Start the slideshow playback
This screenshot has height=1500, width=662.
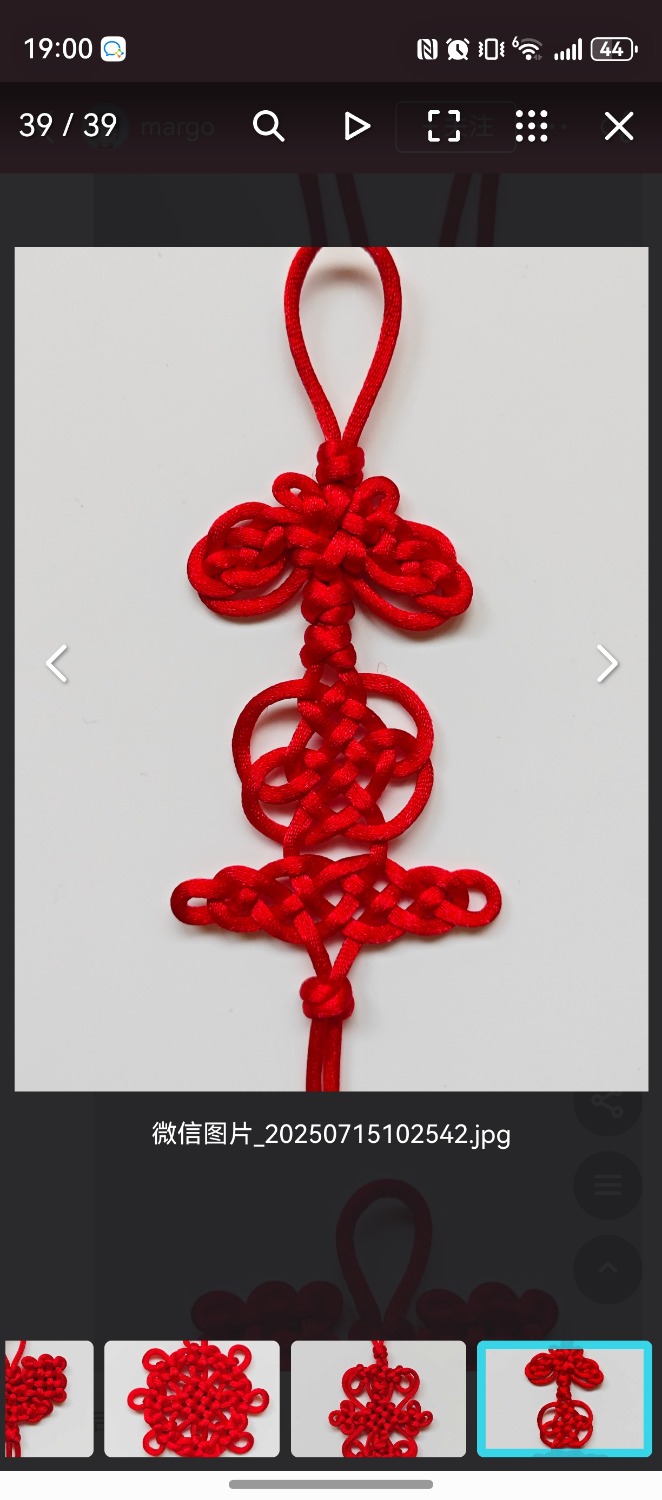pyautogui.click(x=356, y=126)
